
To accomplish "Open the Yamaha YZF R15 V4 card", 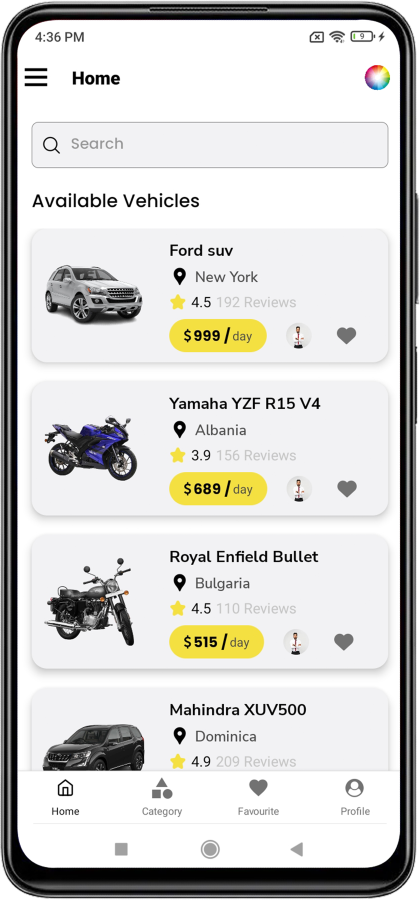I will point(209,449).
